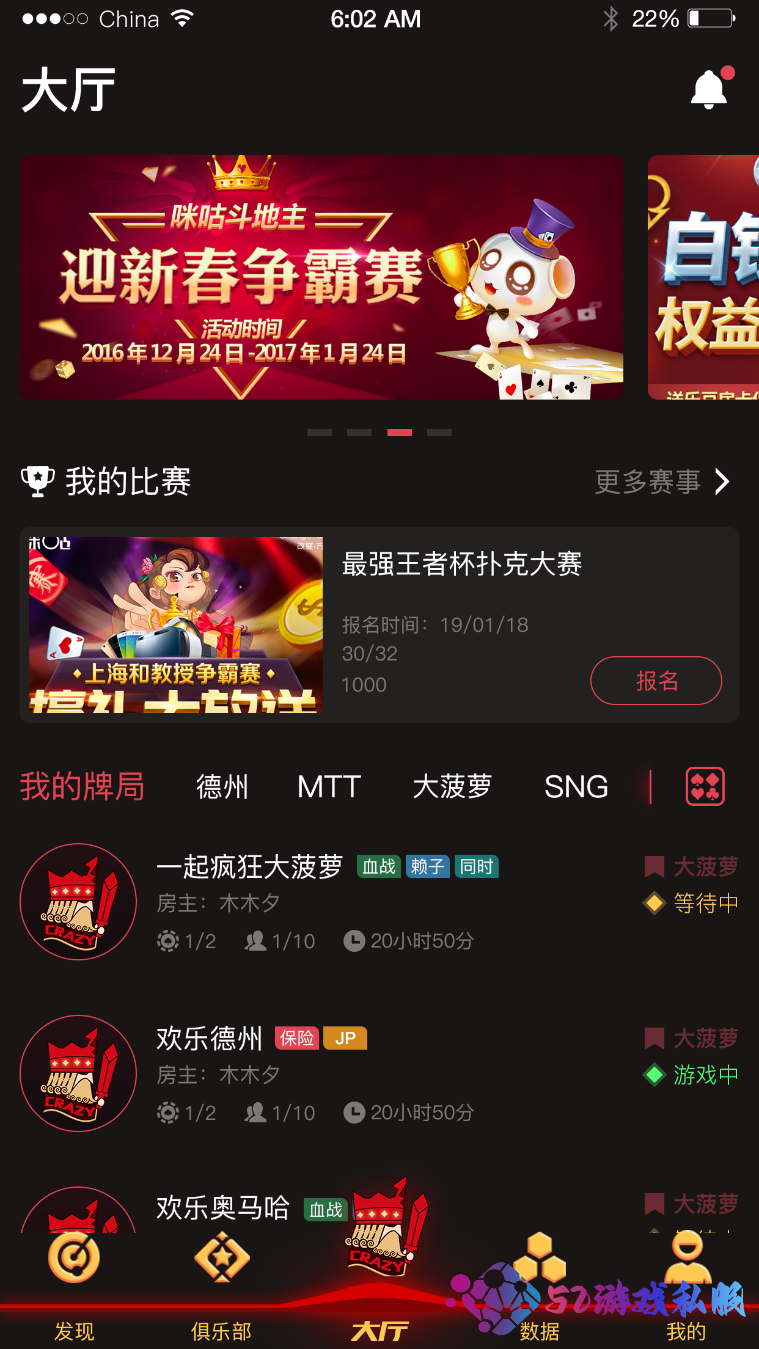Tap the gear icon showing 1/2 on 一起疯狂大菠萝
This screenshot has width=759, height=1349.
pos(165,941)
